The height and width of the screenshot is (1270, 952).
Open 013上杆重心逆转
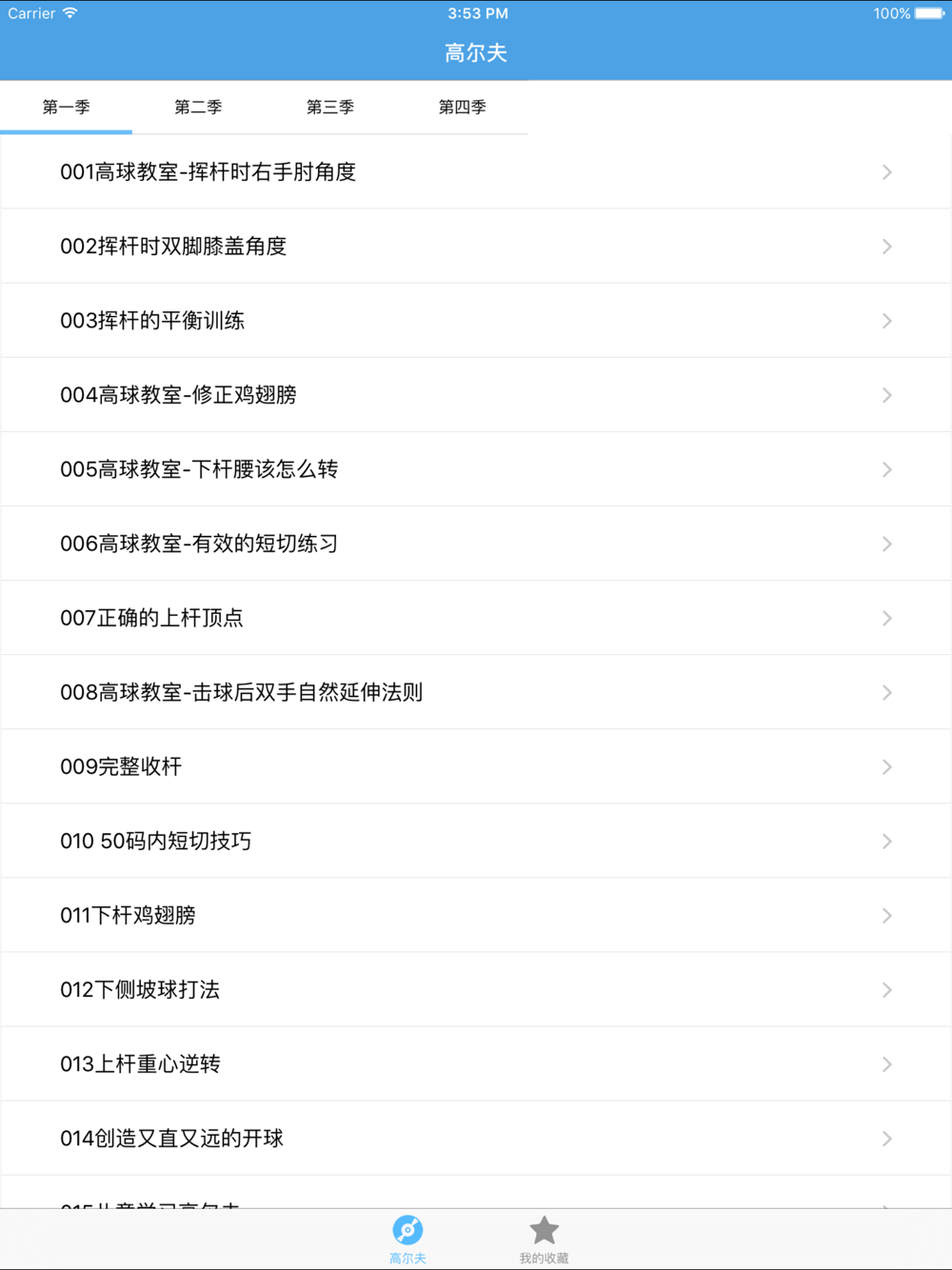[x=476, y=1063]
